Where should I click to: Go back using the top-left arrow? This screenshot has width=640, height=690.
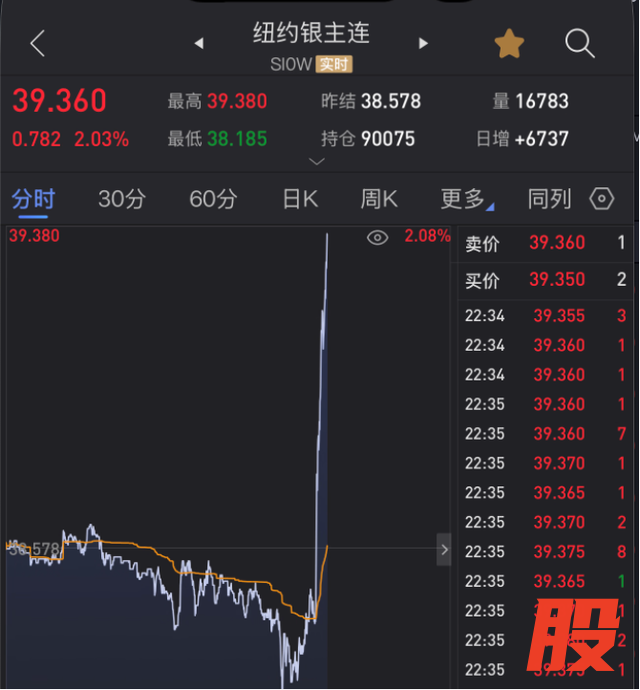[x=38, y=43]
